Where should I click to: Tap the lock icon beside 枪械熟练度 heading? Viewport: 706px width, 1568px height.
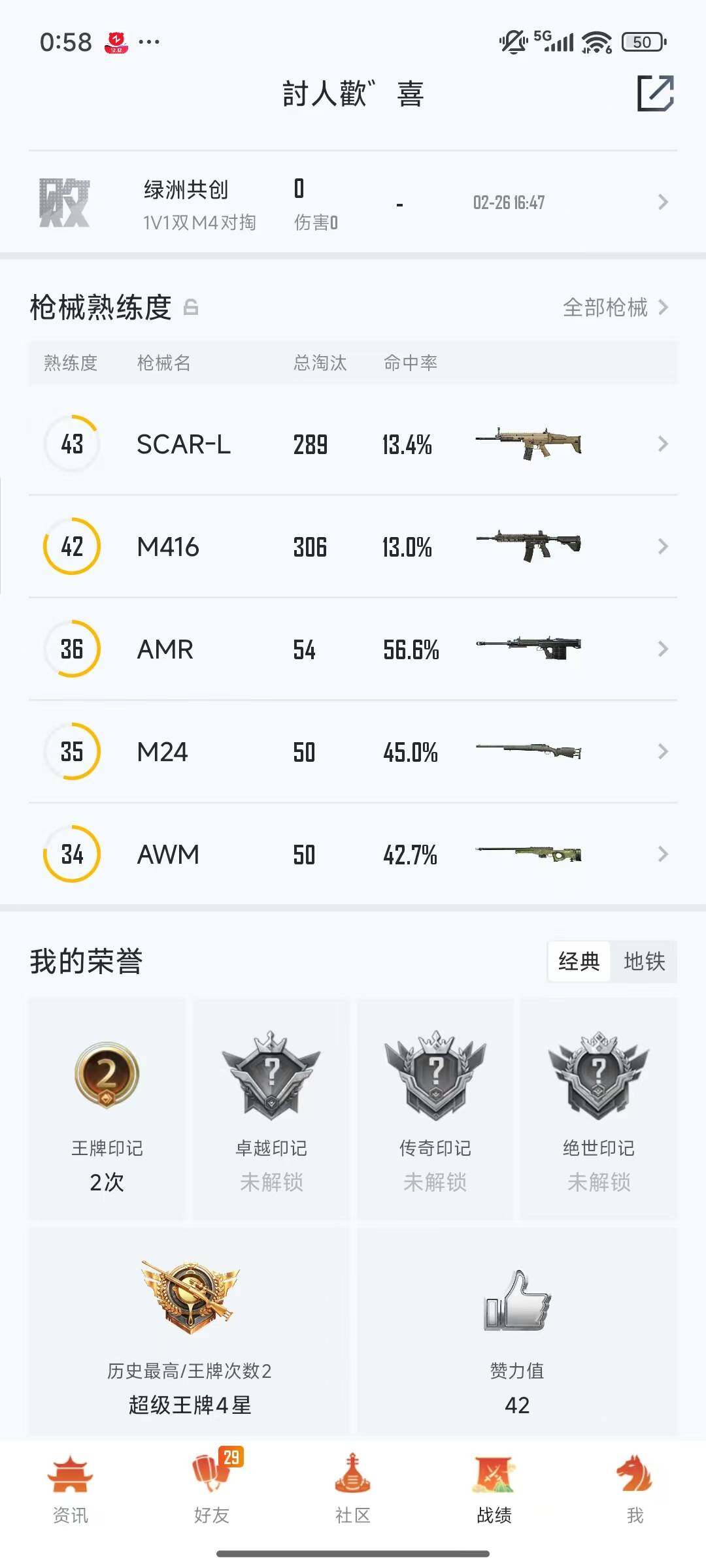[x=192, y=307]
